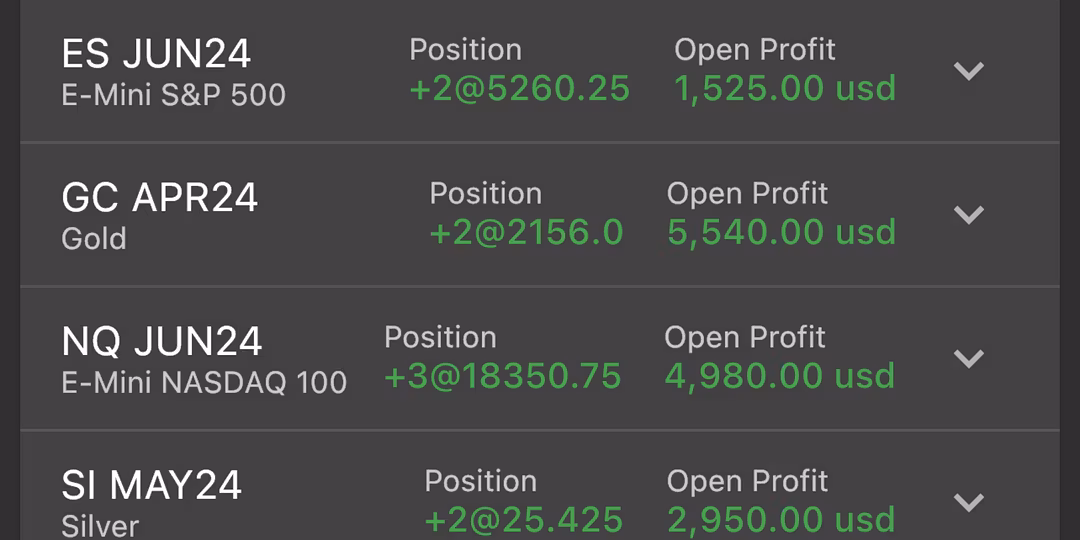
Task: Expand the GC APR24 Gold position
Action: pos(969,215)
